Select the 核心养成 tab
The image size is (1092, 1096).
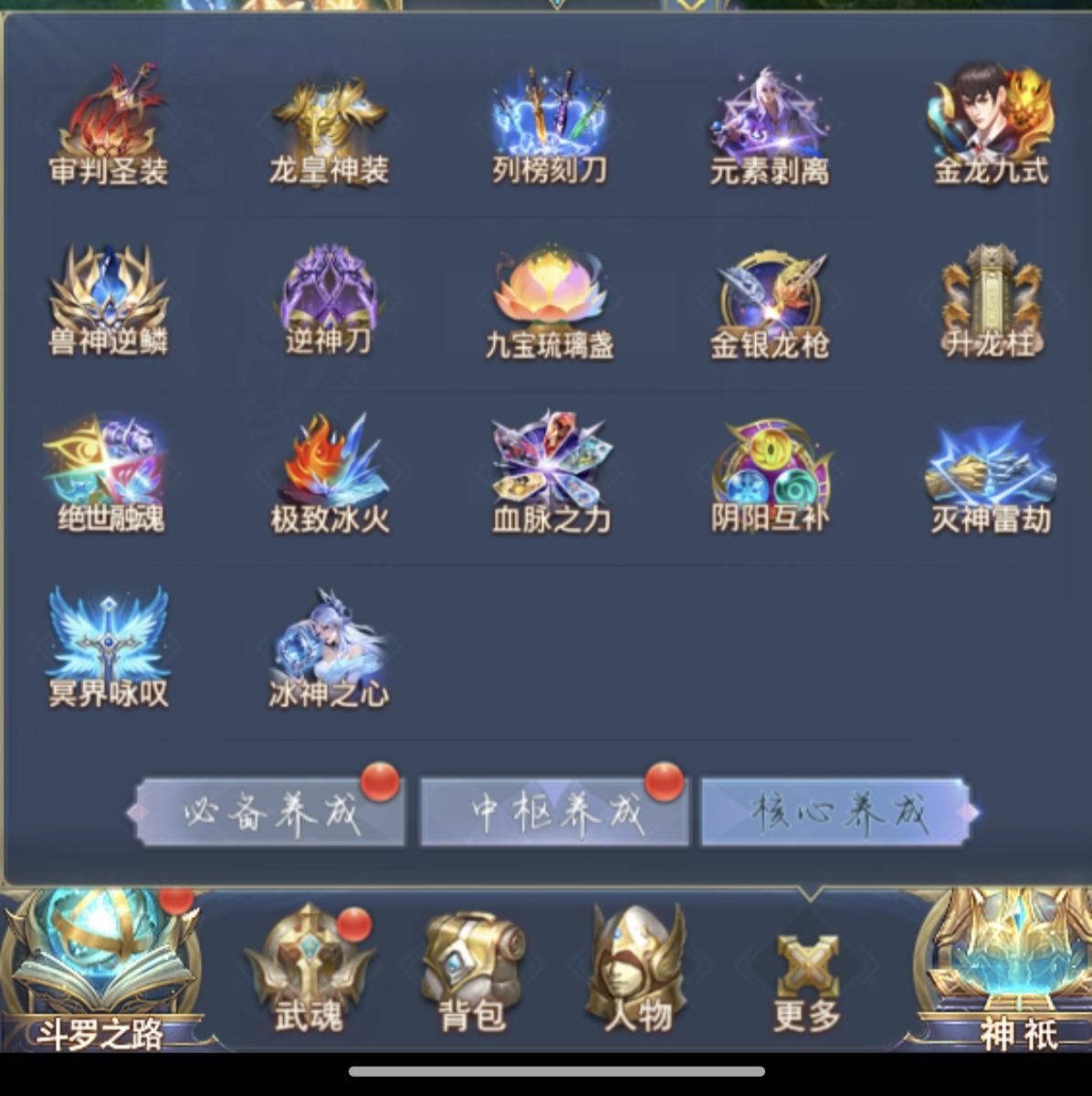pyautogui.click(x=835, y=812)
